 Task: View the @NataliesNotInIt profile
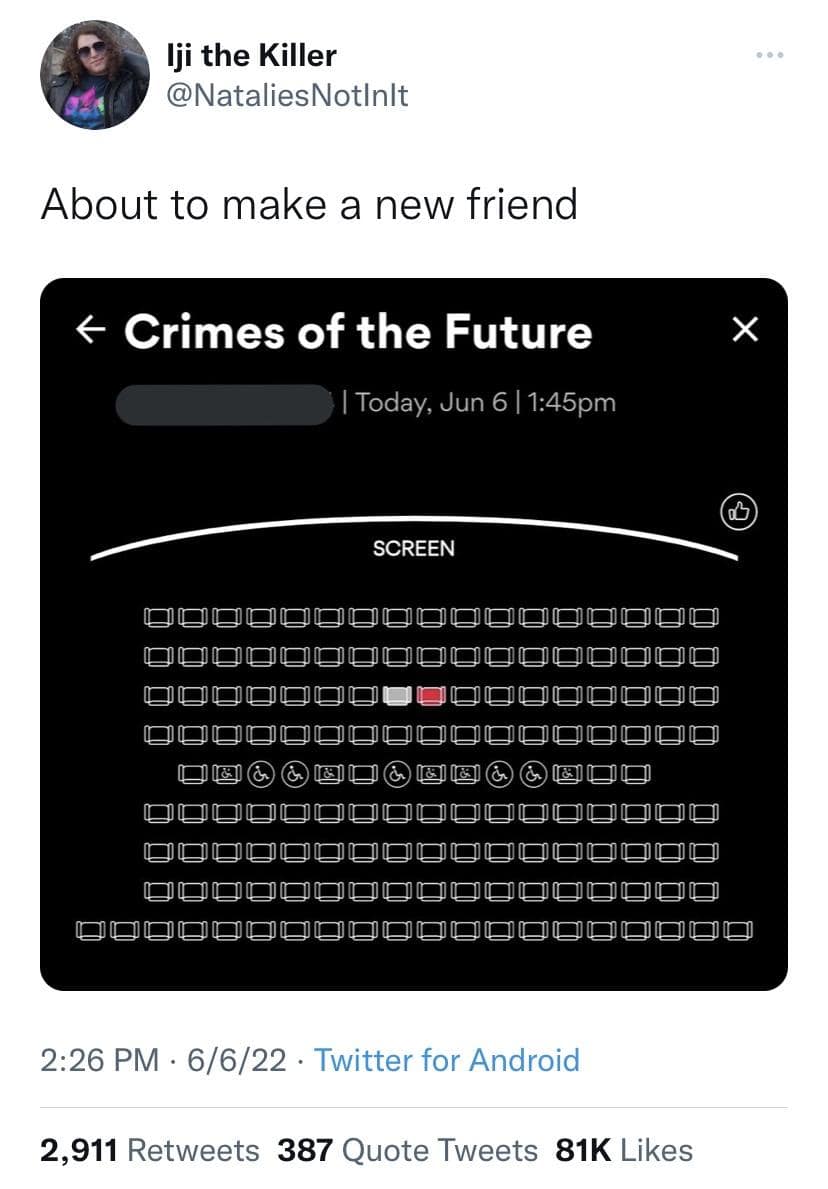coord(286,95)
